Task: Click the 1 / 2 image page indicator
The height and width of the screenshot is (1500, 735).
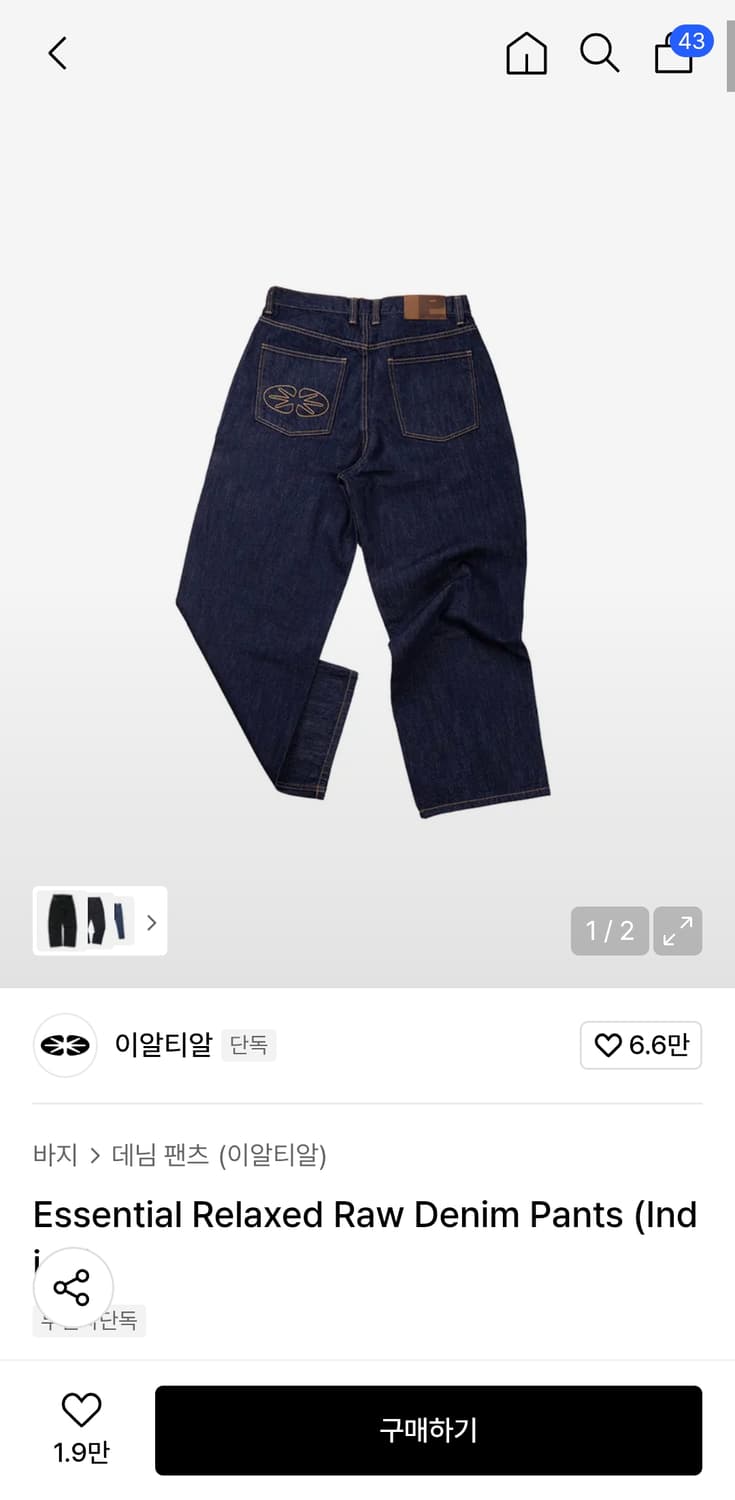Action: [x=609, y=931]
